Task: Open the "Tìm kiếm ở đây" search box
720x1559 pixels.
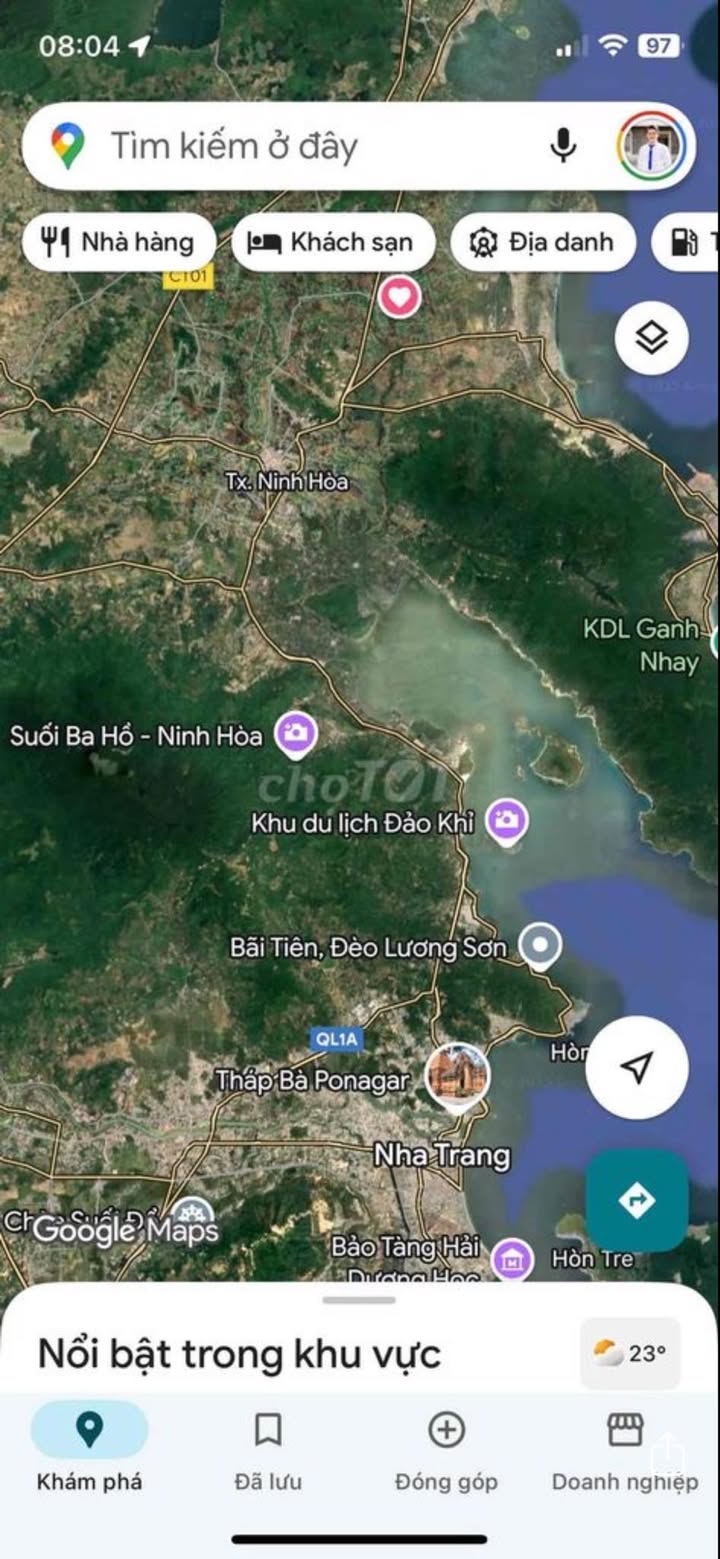Action: pos(300,147)
